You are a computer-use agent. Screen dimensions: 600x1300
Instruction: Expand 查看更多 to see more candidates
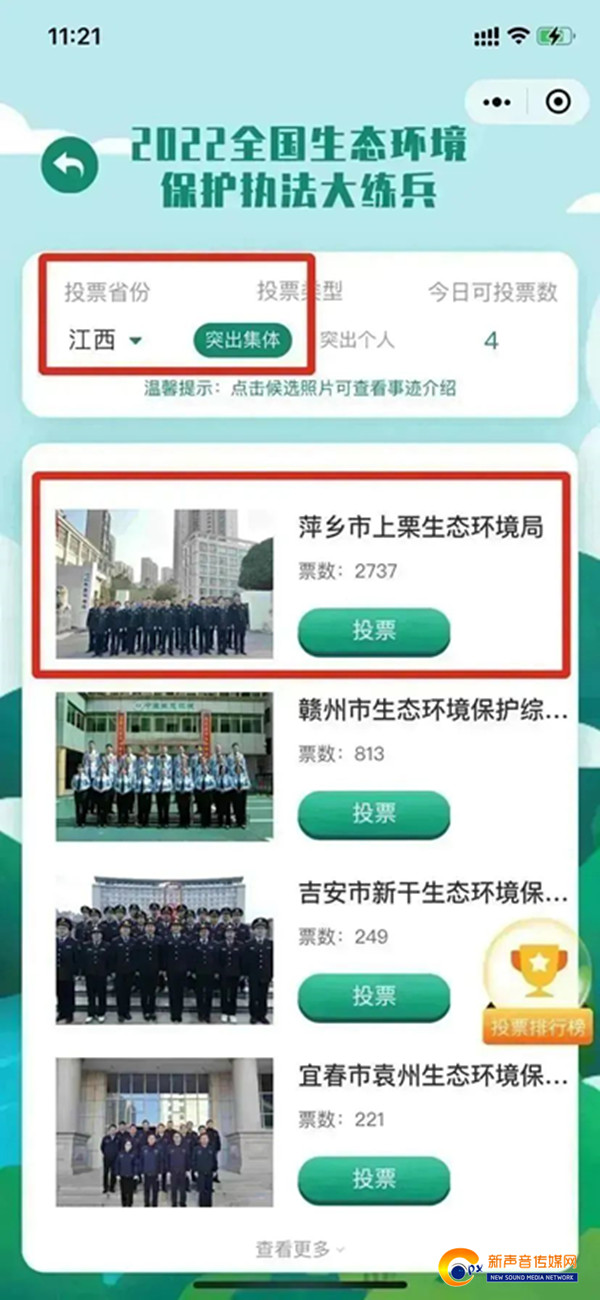click(300, 1249)
